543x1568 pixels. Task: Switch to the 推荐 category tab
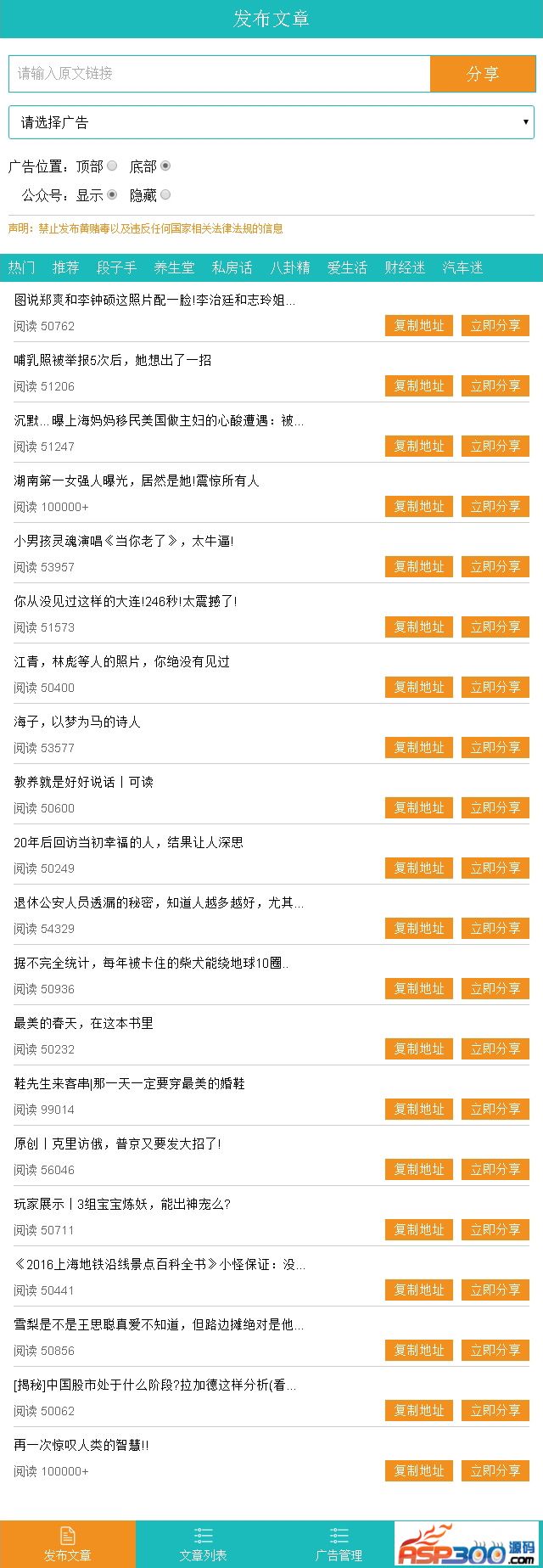tap(65, 267)
